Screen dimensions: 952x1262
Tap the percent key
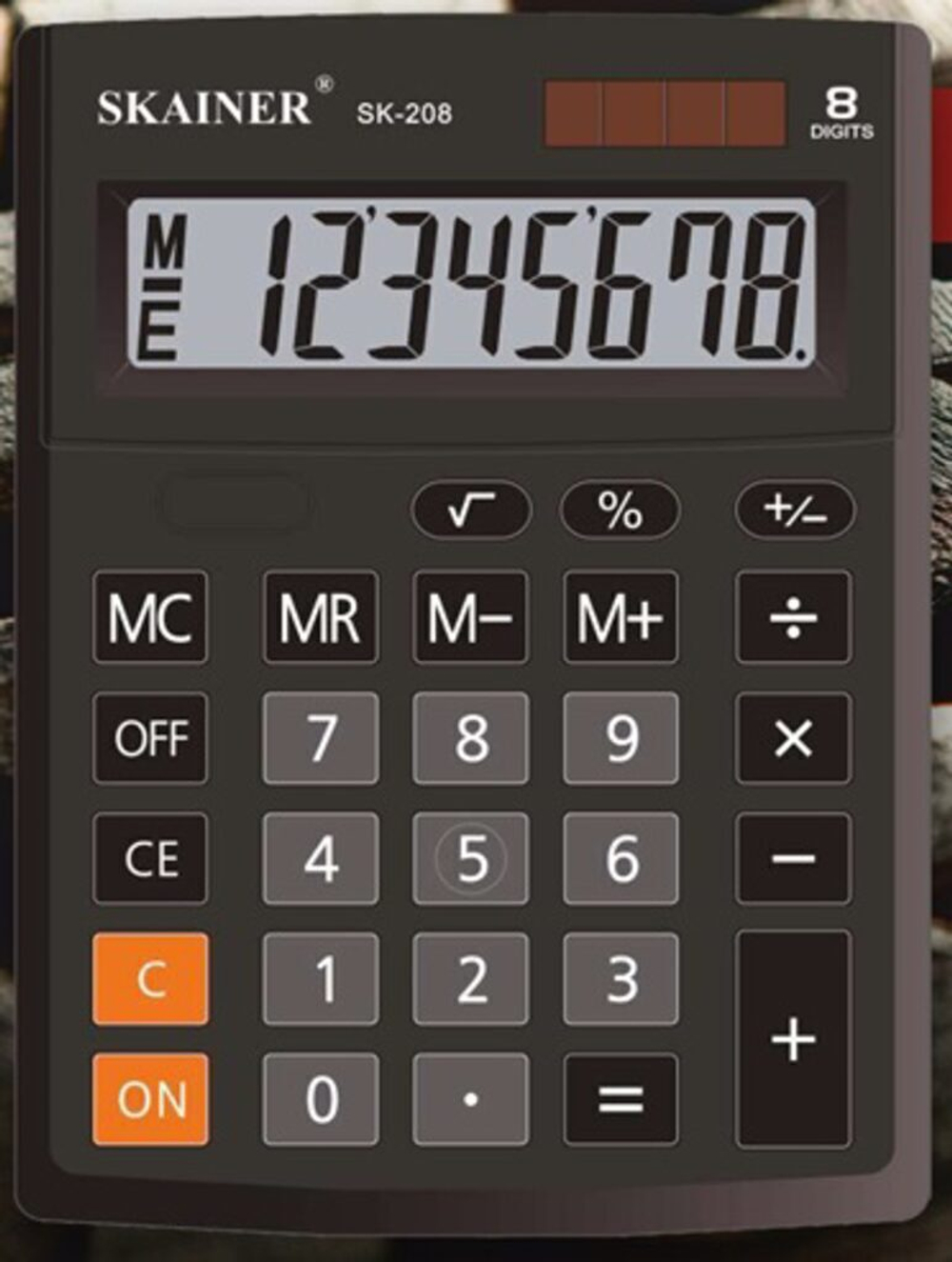tap(620, 510)
